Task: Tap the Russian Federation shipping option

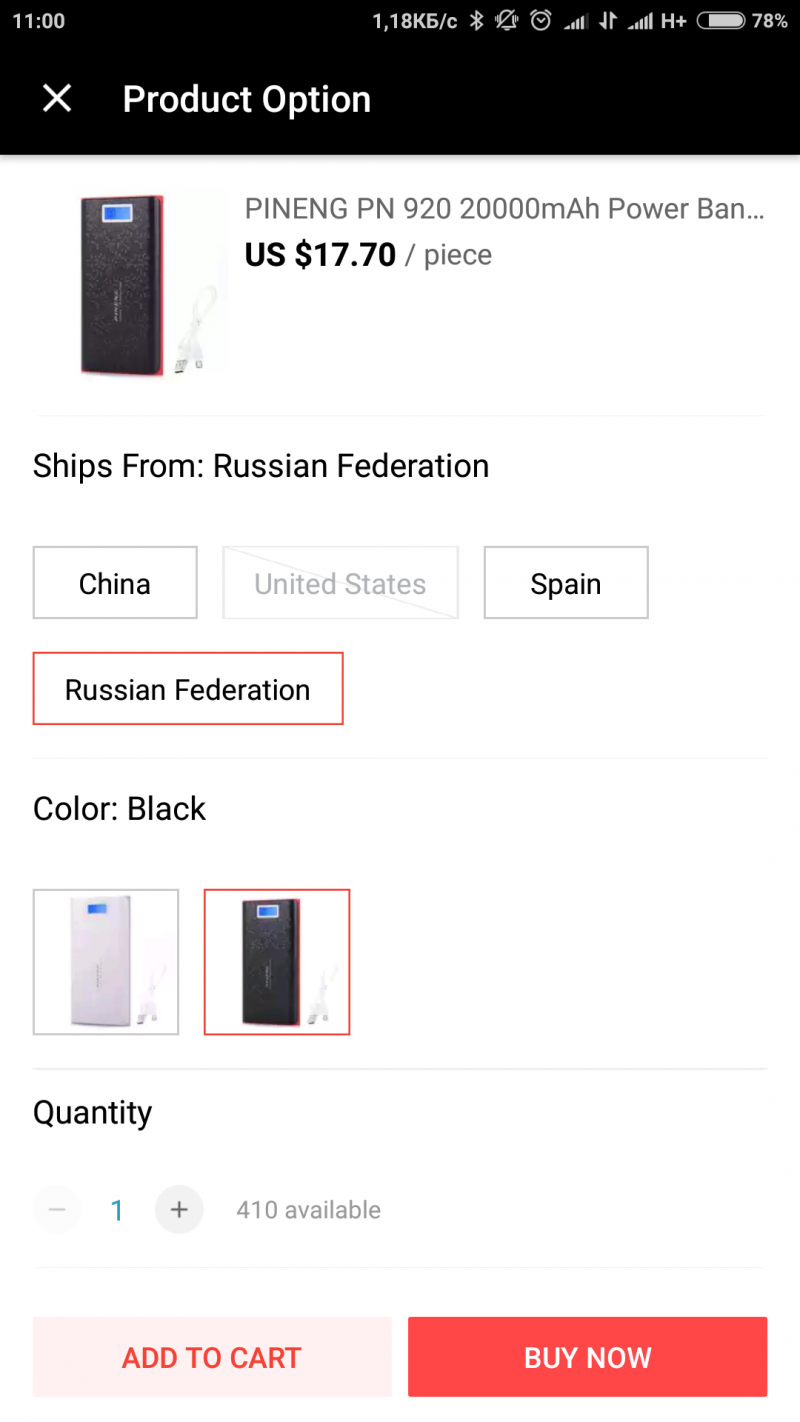Action: pyautogui.click(x=188, y=689)
